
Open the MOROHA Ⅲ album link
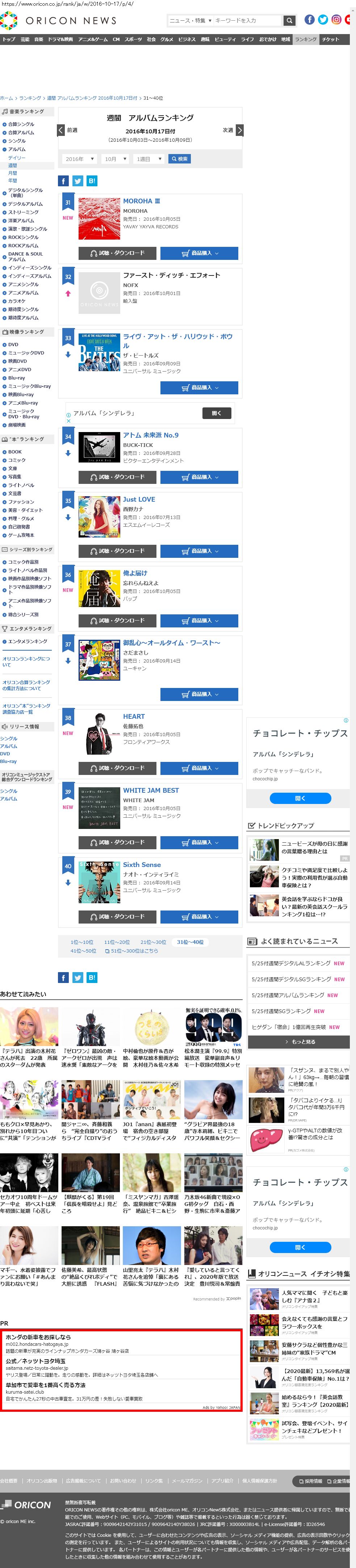click(x=141, y=201)
